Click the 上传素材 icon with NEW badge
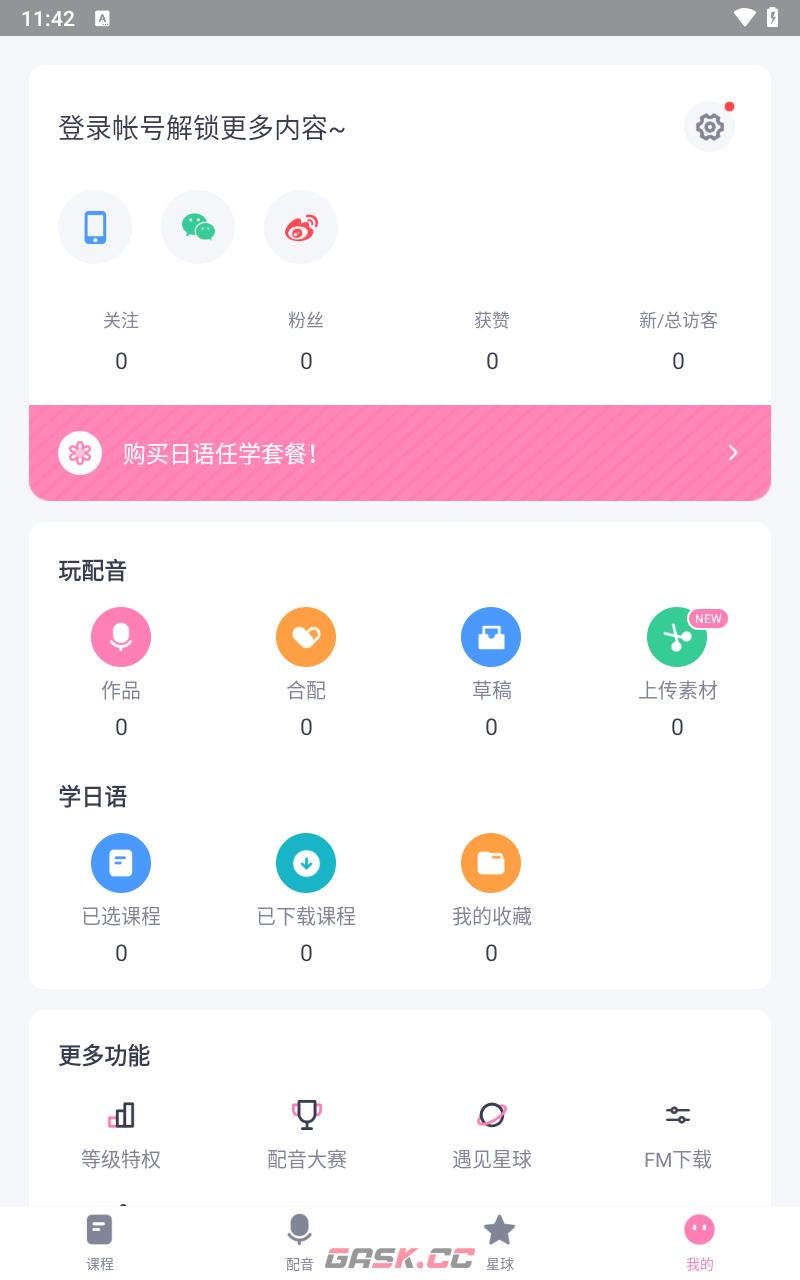The width and height of the screenshot is (800, 1280). (677, 637)
